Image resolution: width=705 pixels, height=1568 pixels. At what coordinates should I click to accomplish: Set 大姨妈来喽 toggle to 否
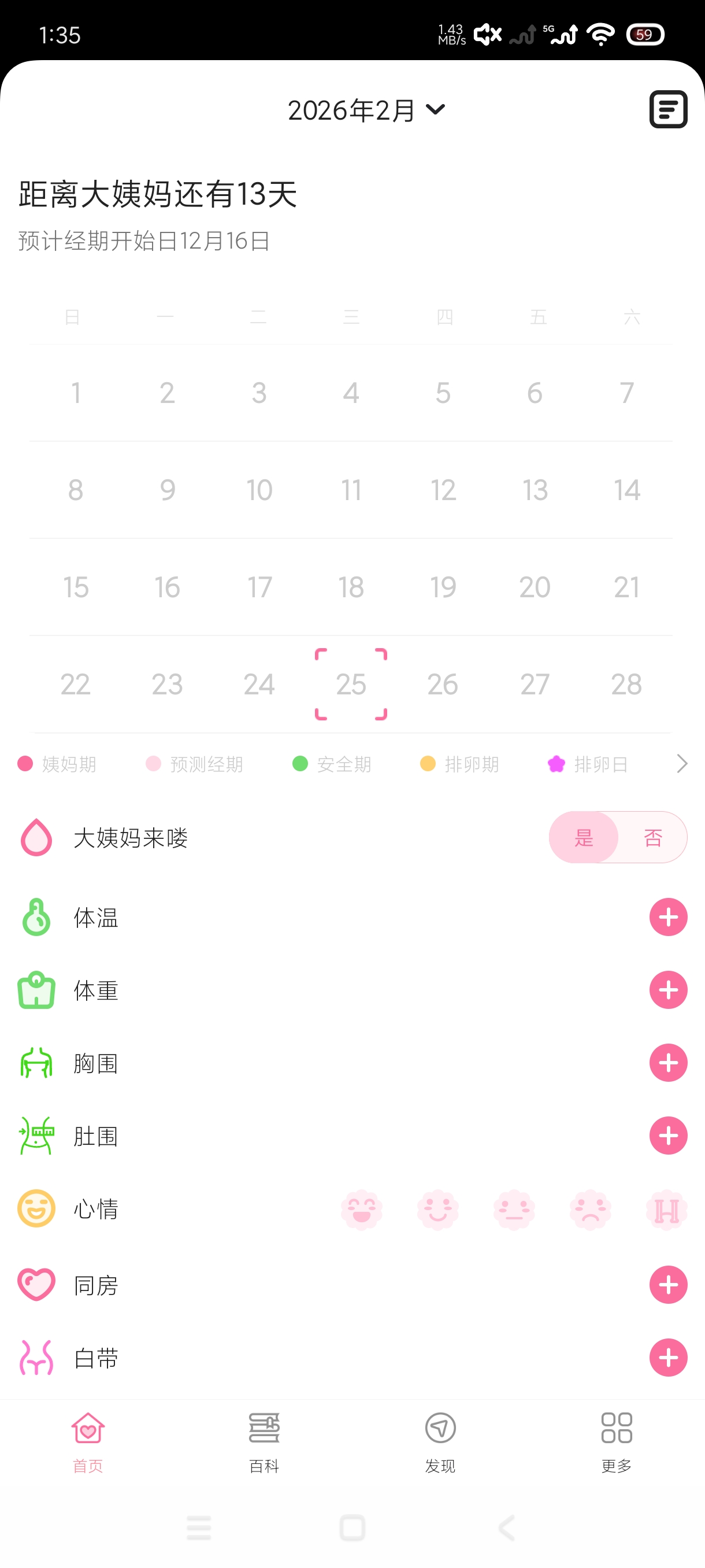[x=652, y=838]
